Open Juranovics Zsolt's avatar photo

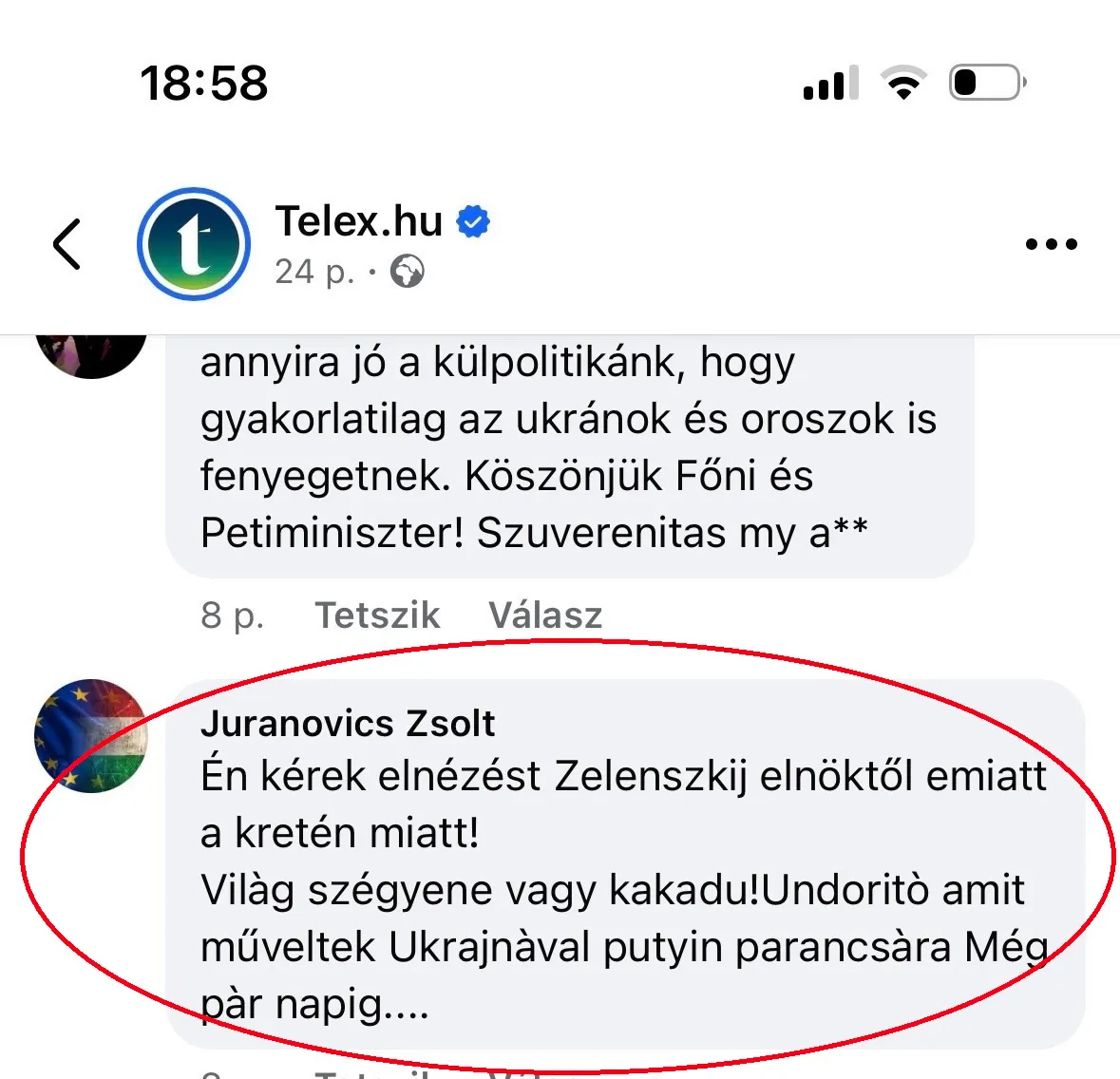pos(91,736)
